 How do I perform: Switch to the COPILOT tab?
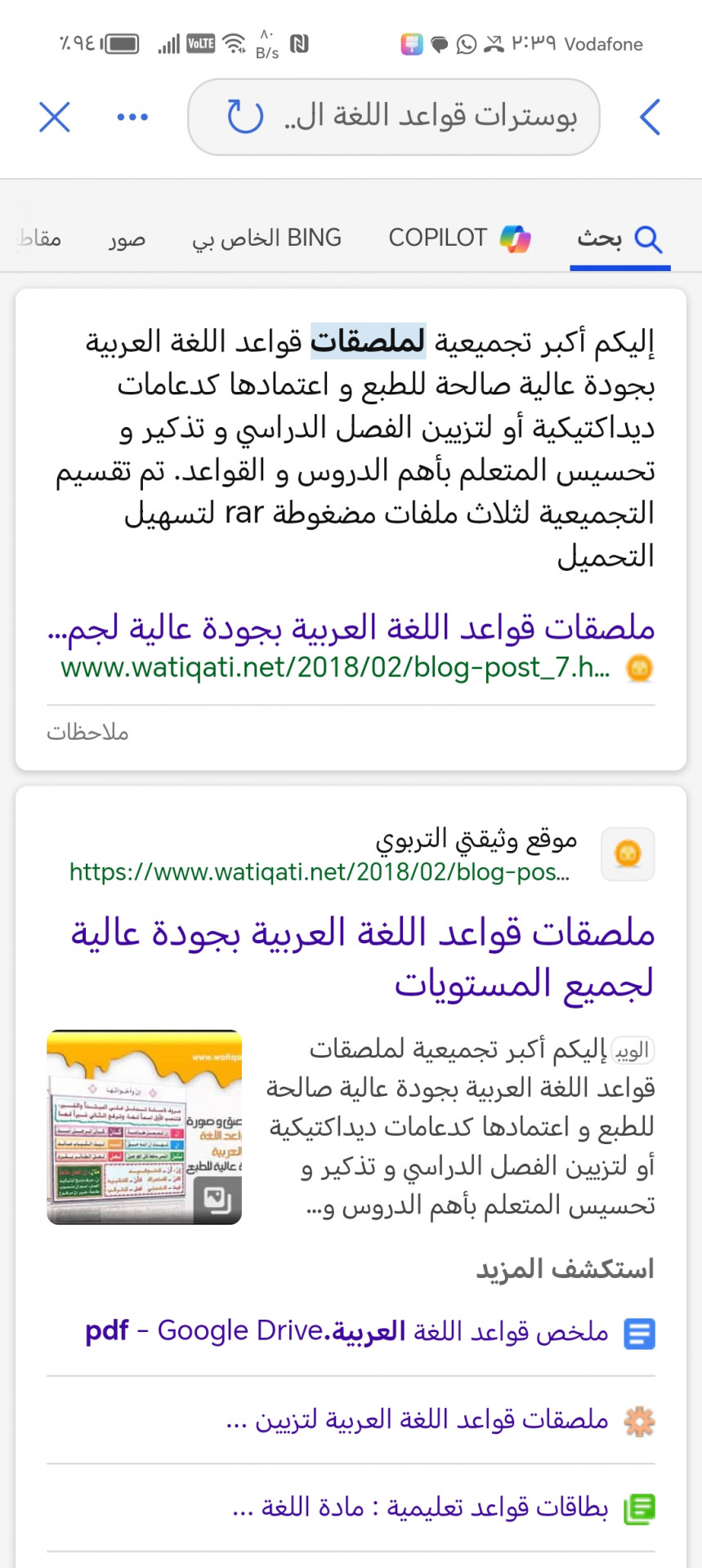[459, 238]
